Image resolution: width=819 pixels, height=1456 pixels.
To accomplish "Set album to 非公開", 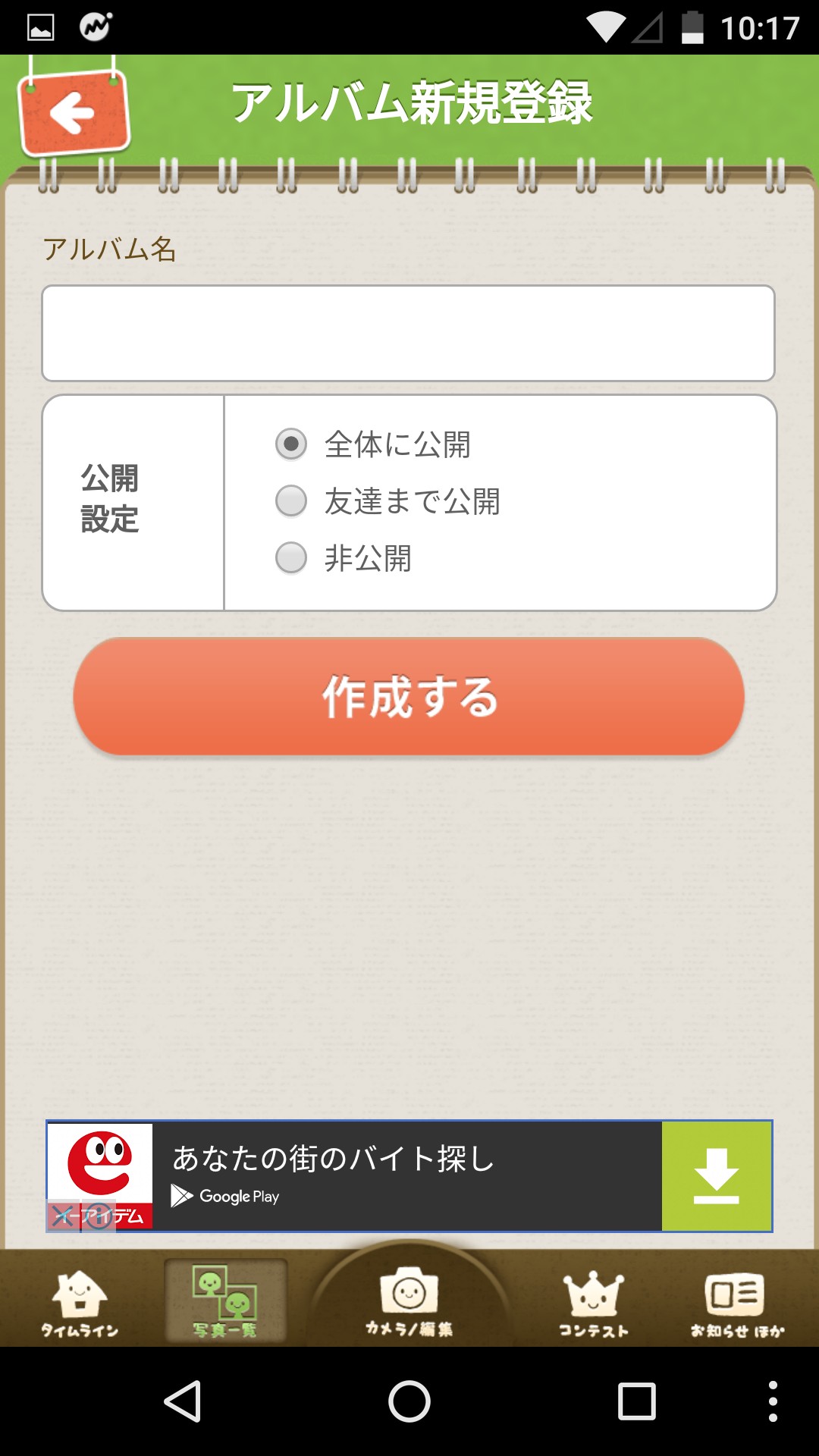I will pyautogui.click(x=291, y=558).
